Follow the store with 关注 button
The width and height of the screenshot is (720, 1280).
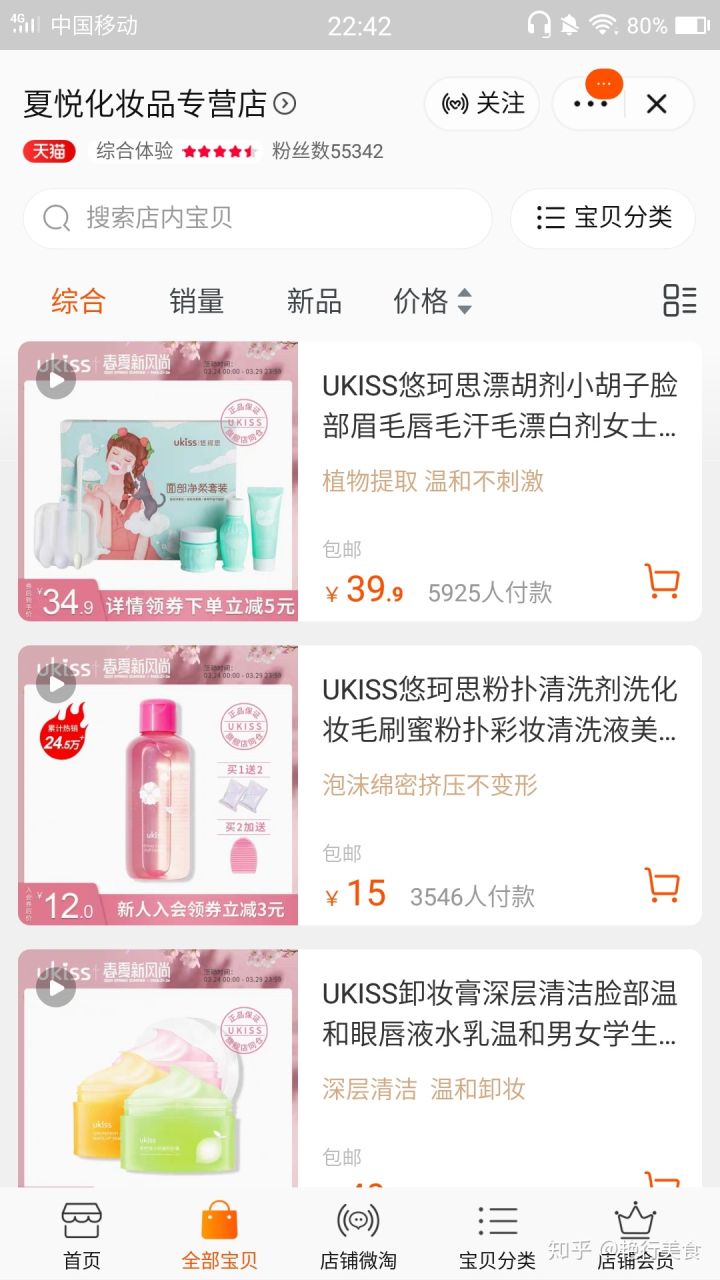pyautogui.click(x=482, y=104)
